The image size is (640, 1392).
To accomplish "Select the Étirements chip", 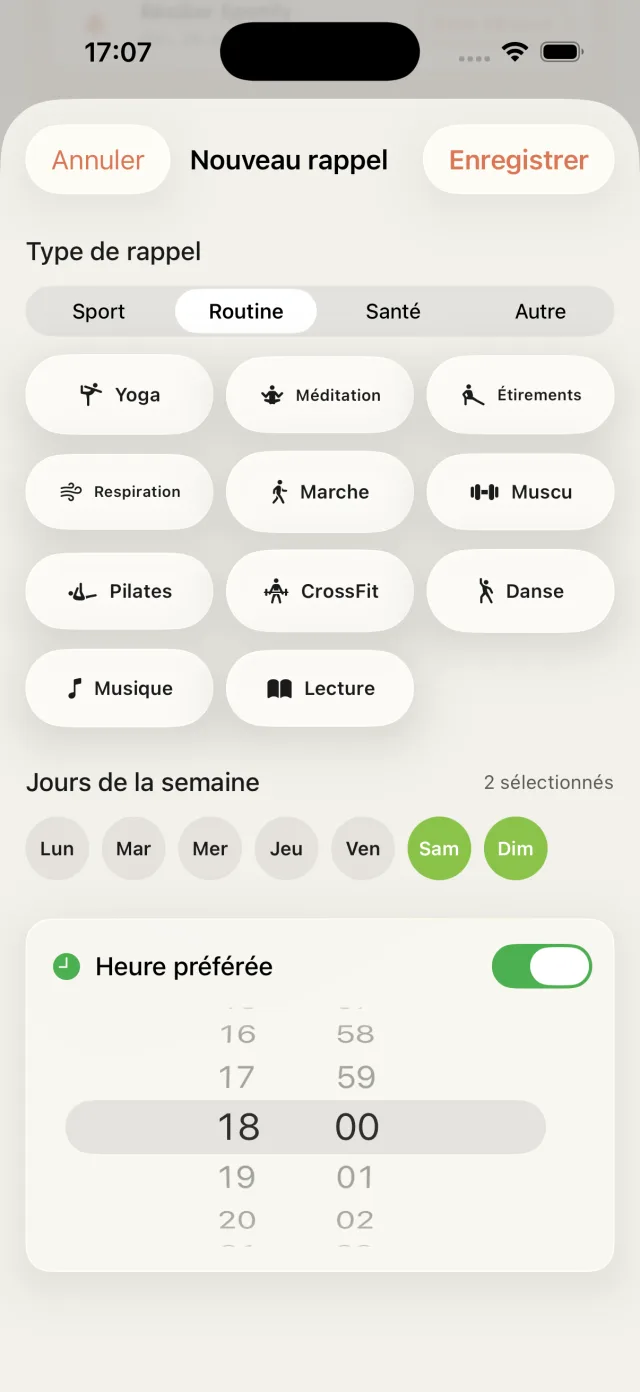I will tap(520, 395).
